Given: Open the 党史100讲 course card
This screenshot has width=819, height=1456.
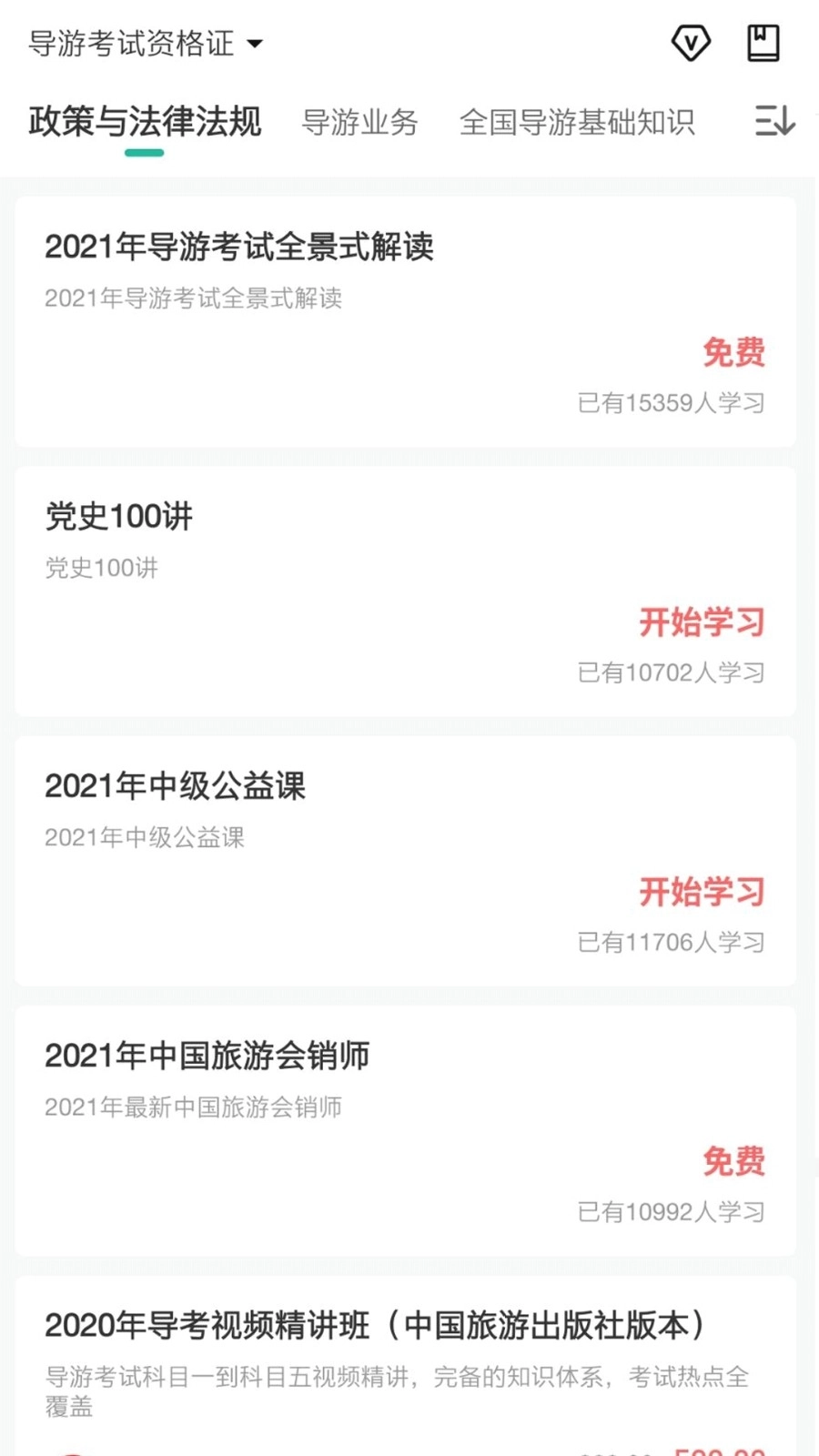Looking at the screenshot, I should coord(409,587).
